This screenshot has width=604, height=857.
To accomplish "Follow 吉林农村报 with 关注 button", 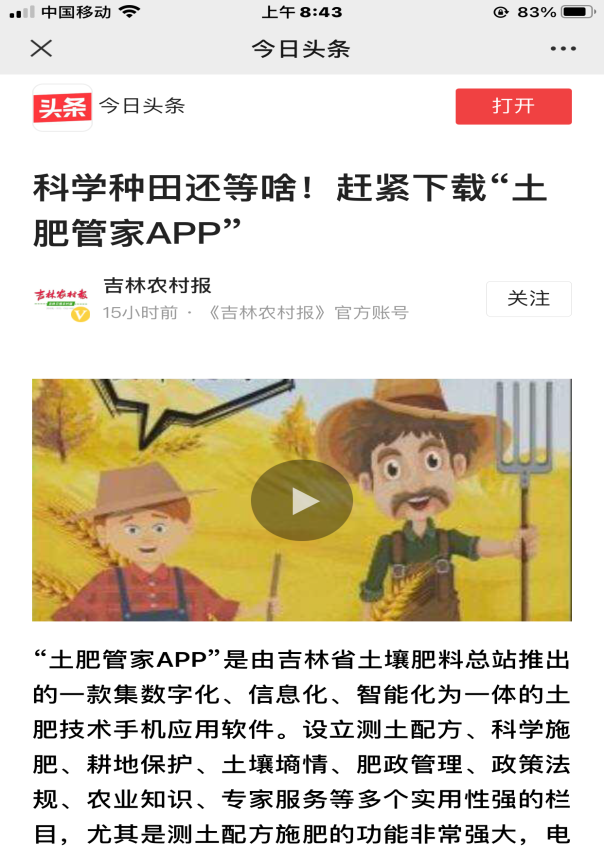I will coord(528,298).
